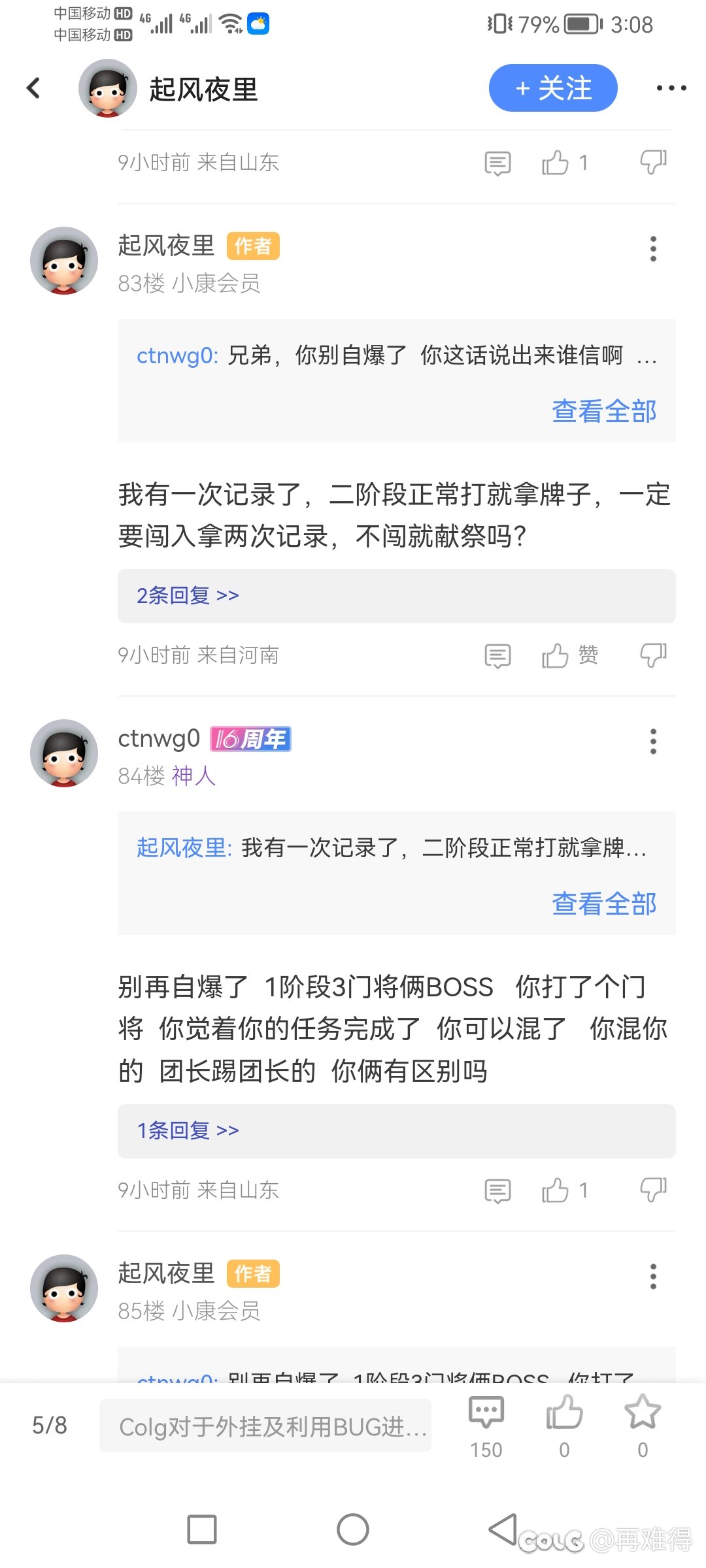The height and width of the screenshot is (1568, 706).
Task: Favorite the thread with the star icon
Action: (643, 1424)
